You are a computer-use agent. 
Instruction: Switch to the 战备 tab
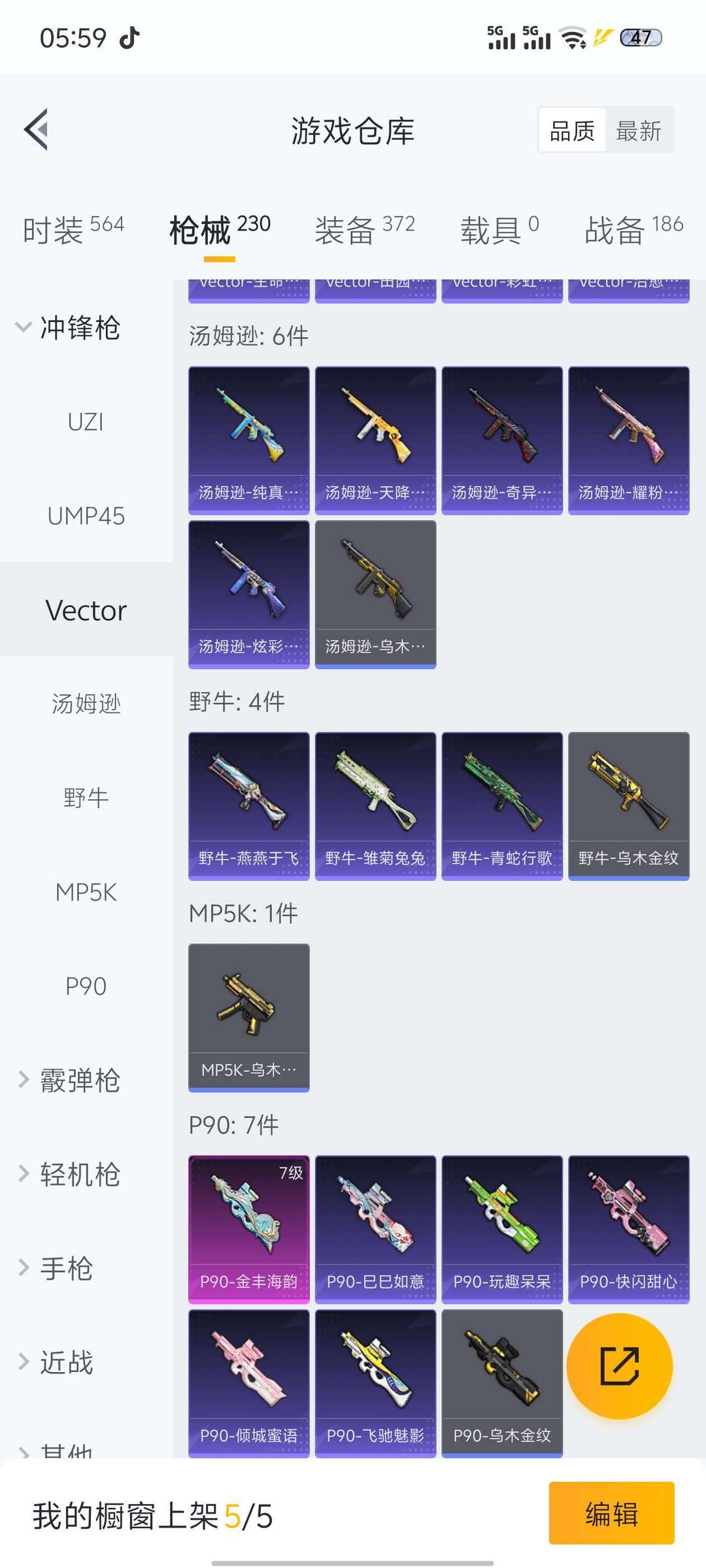coord(633,230)
